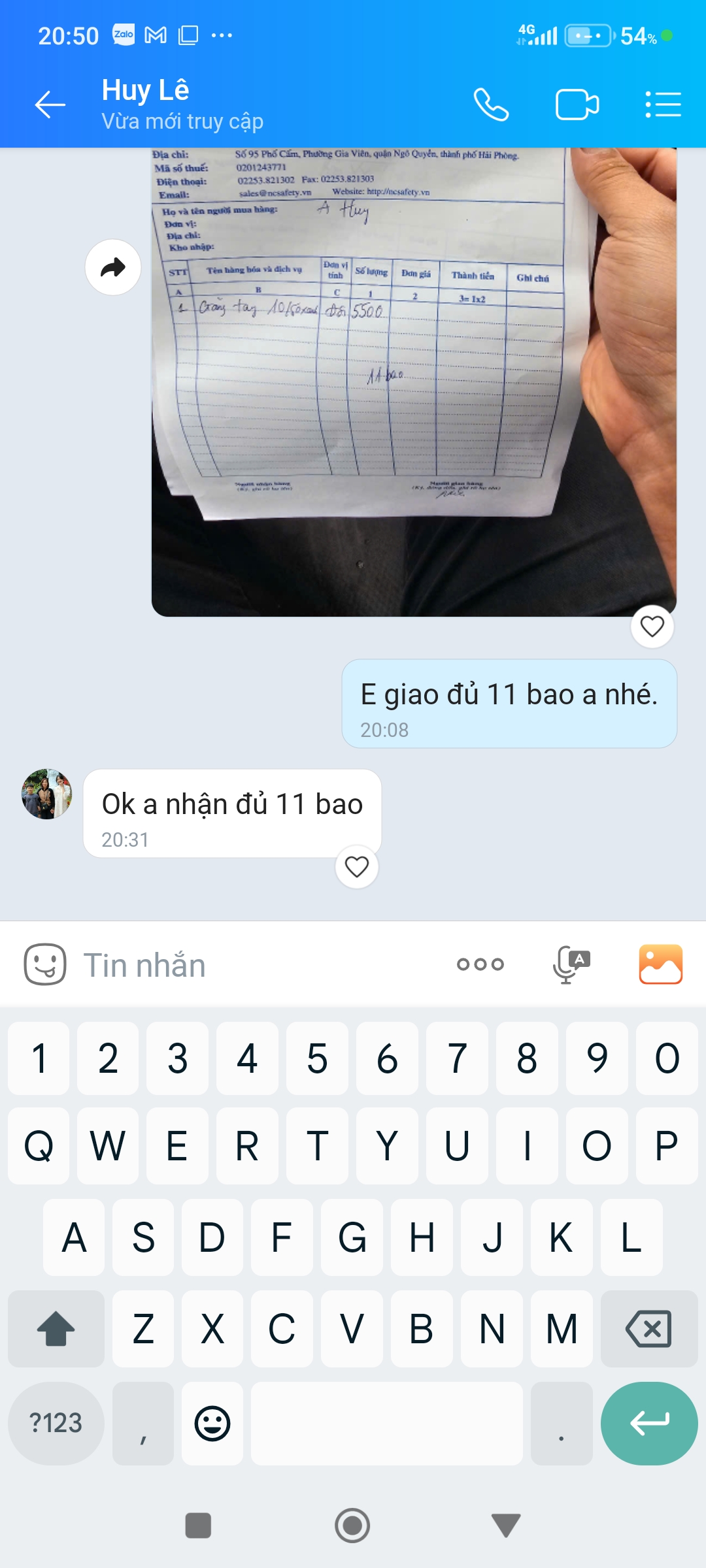The width and height of the screenshot is (706, 1568).
Task: React with heart to the invoice photo
Action: (652, 627)
